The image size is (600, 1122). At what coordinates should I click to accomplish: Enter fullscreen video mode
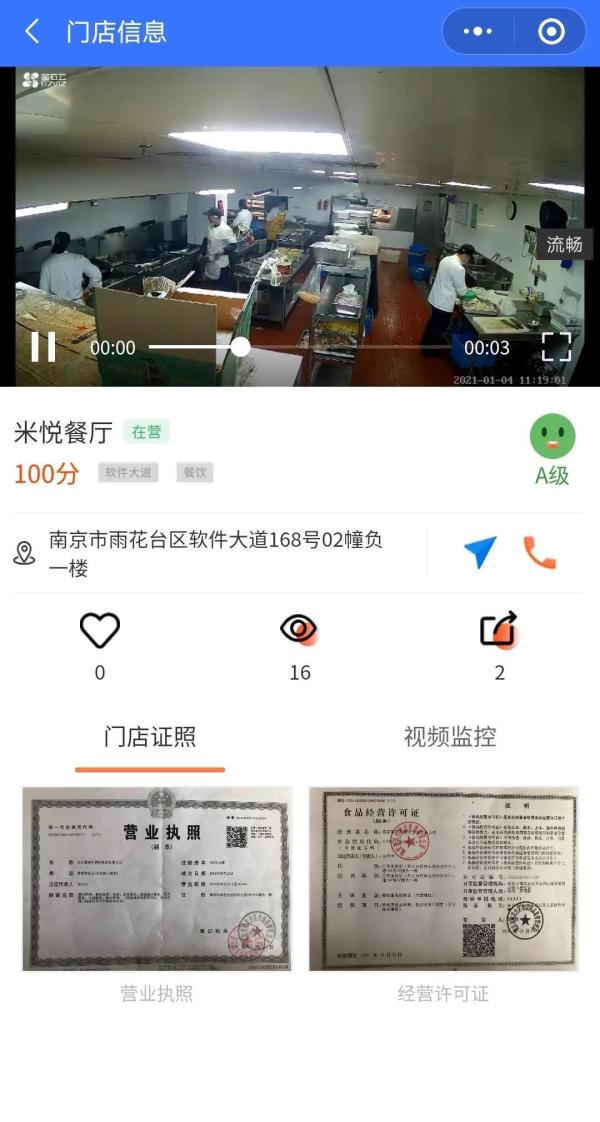[x=556, y=347]
